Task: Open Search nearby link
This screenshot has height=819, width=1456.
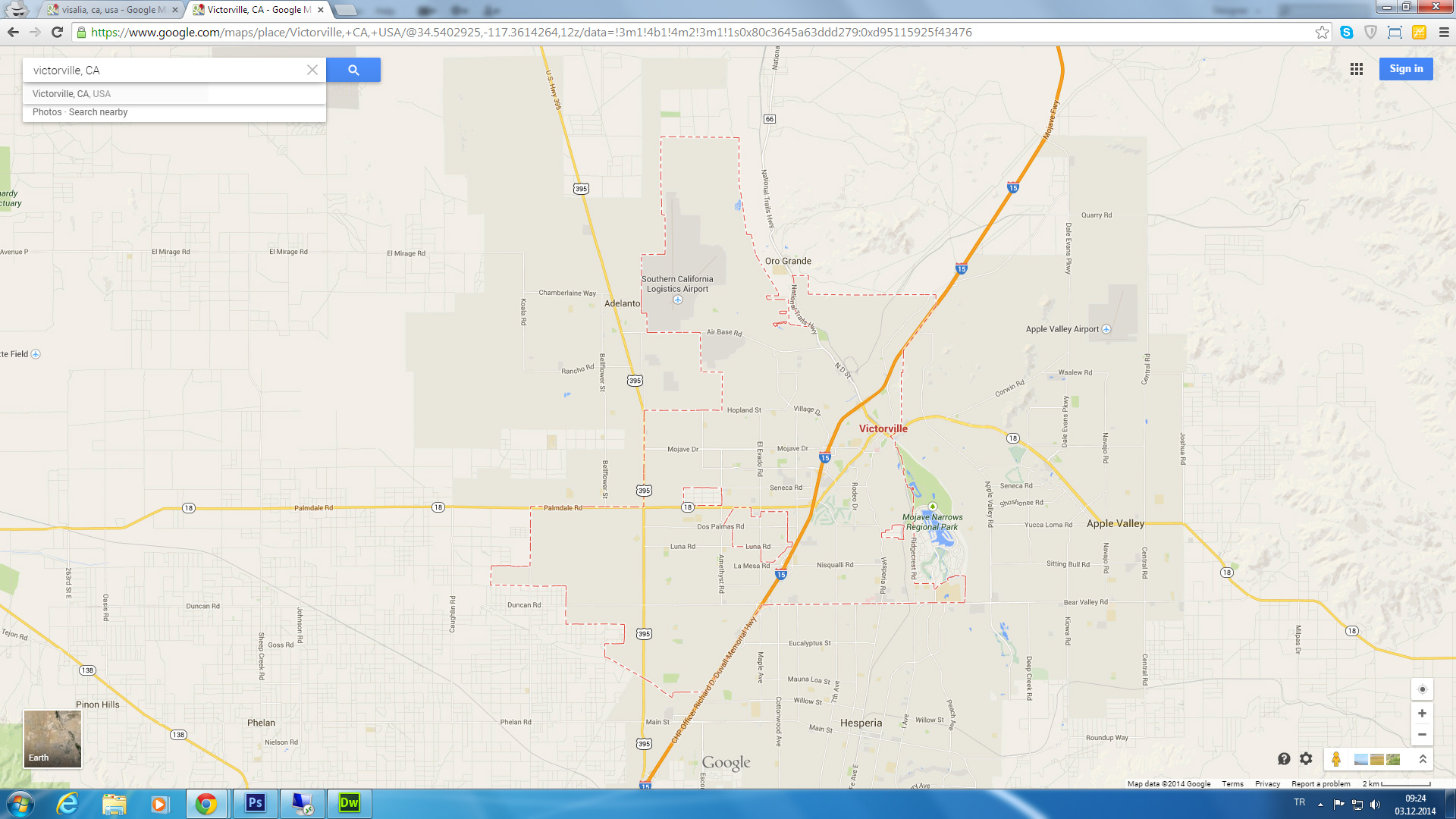Action: (98, 112)
